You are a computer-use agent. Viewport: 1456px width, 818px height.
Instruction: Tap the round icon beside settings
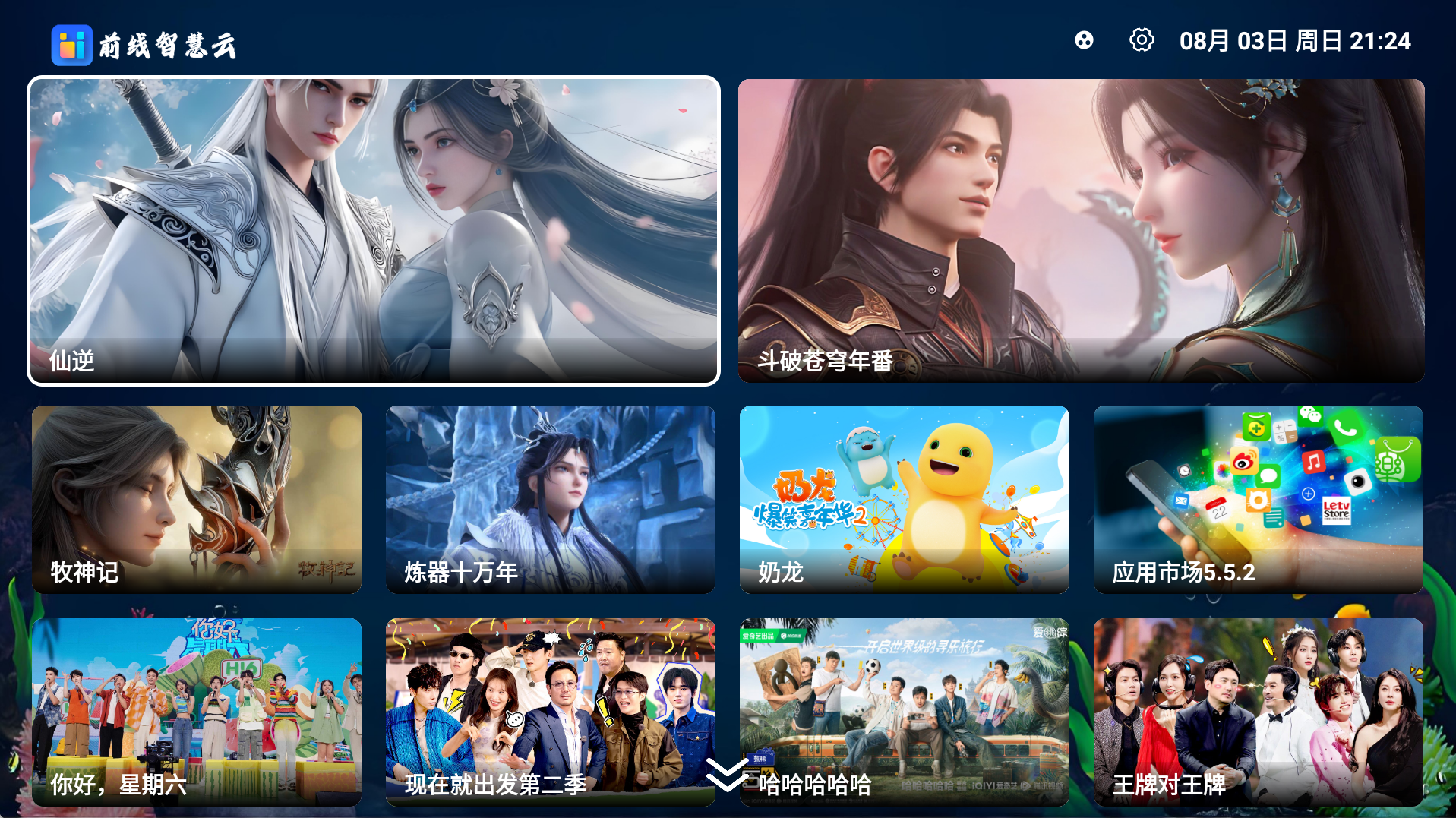1084,40
